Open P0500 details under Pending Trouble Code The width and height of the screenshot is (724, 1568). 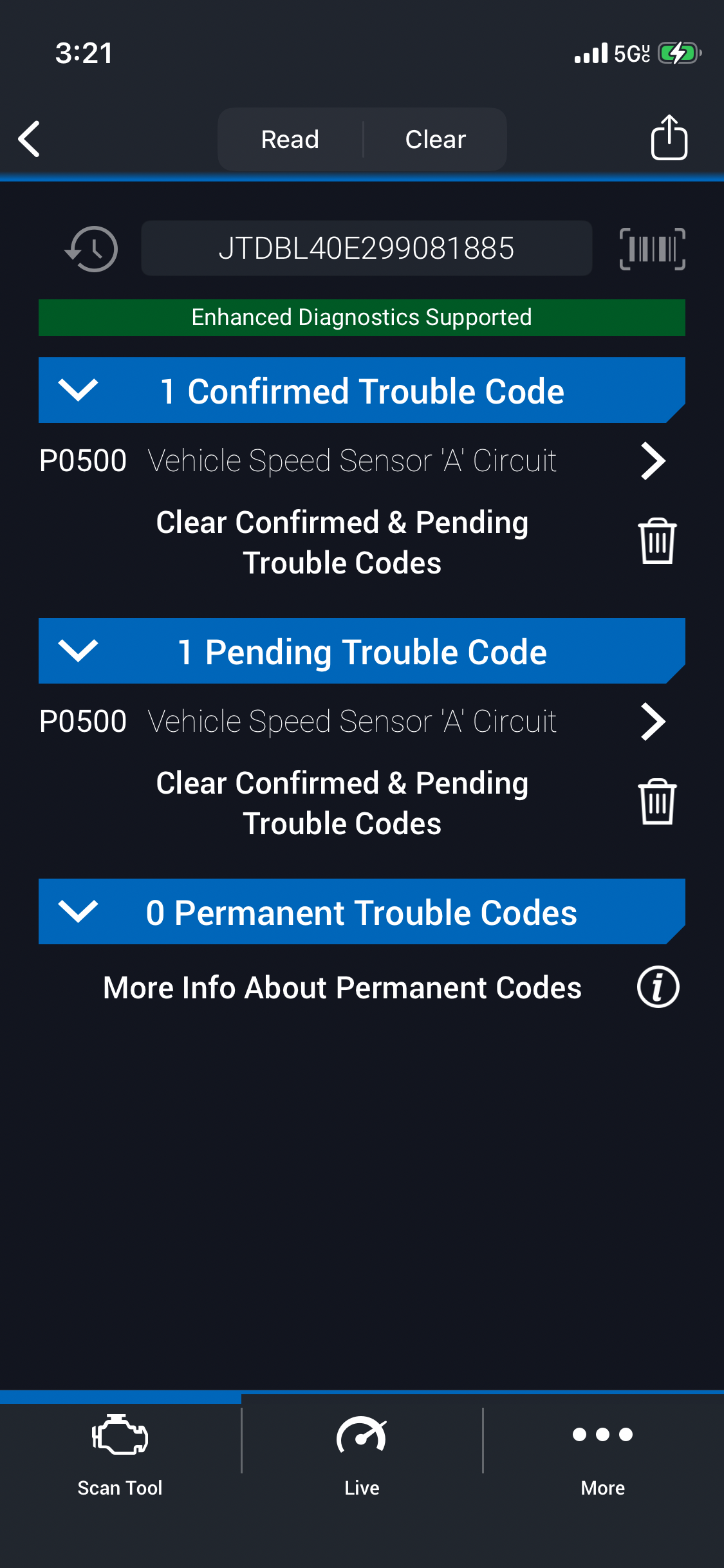point(652,722)
